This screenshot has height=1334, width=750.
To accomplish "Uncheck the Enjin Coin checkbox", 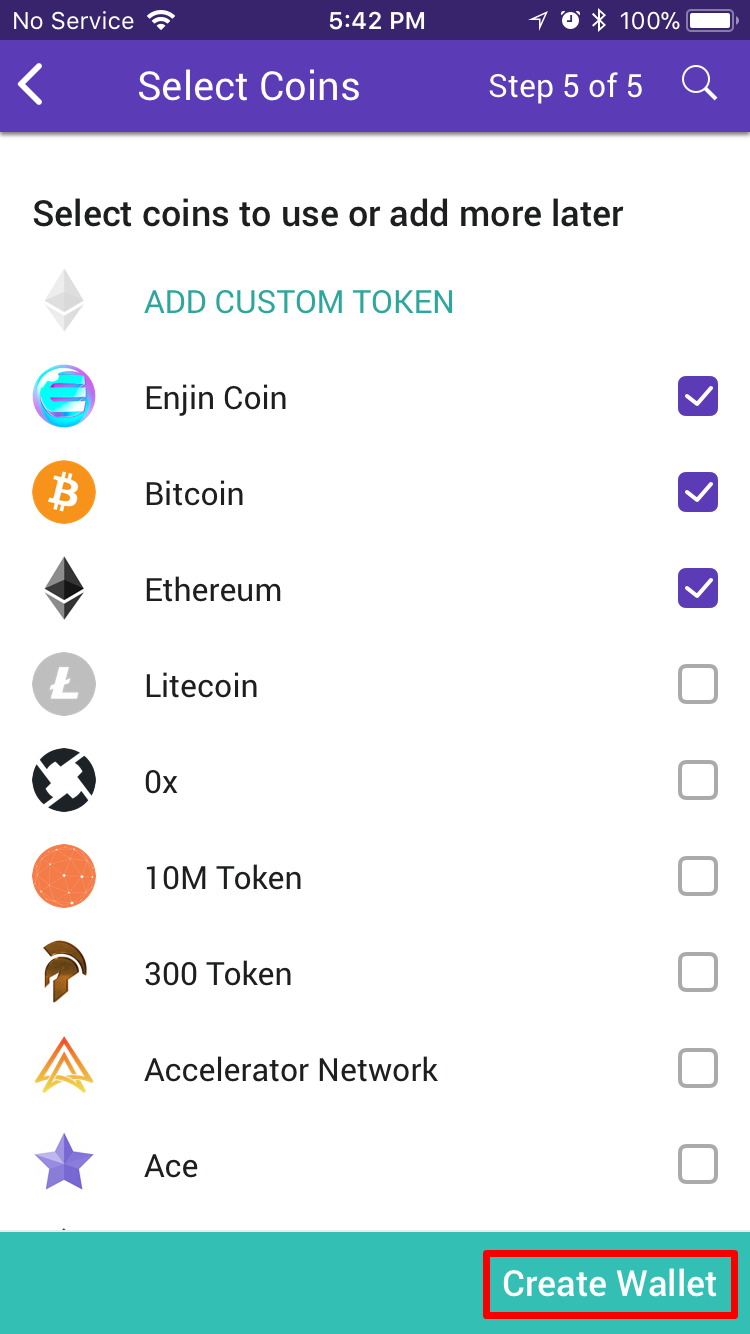I will [698, 397].
